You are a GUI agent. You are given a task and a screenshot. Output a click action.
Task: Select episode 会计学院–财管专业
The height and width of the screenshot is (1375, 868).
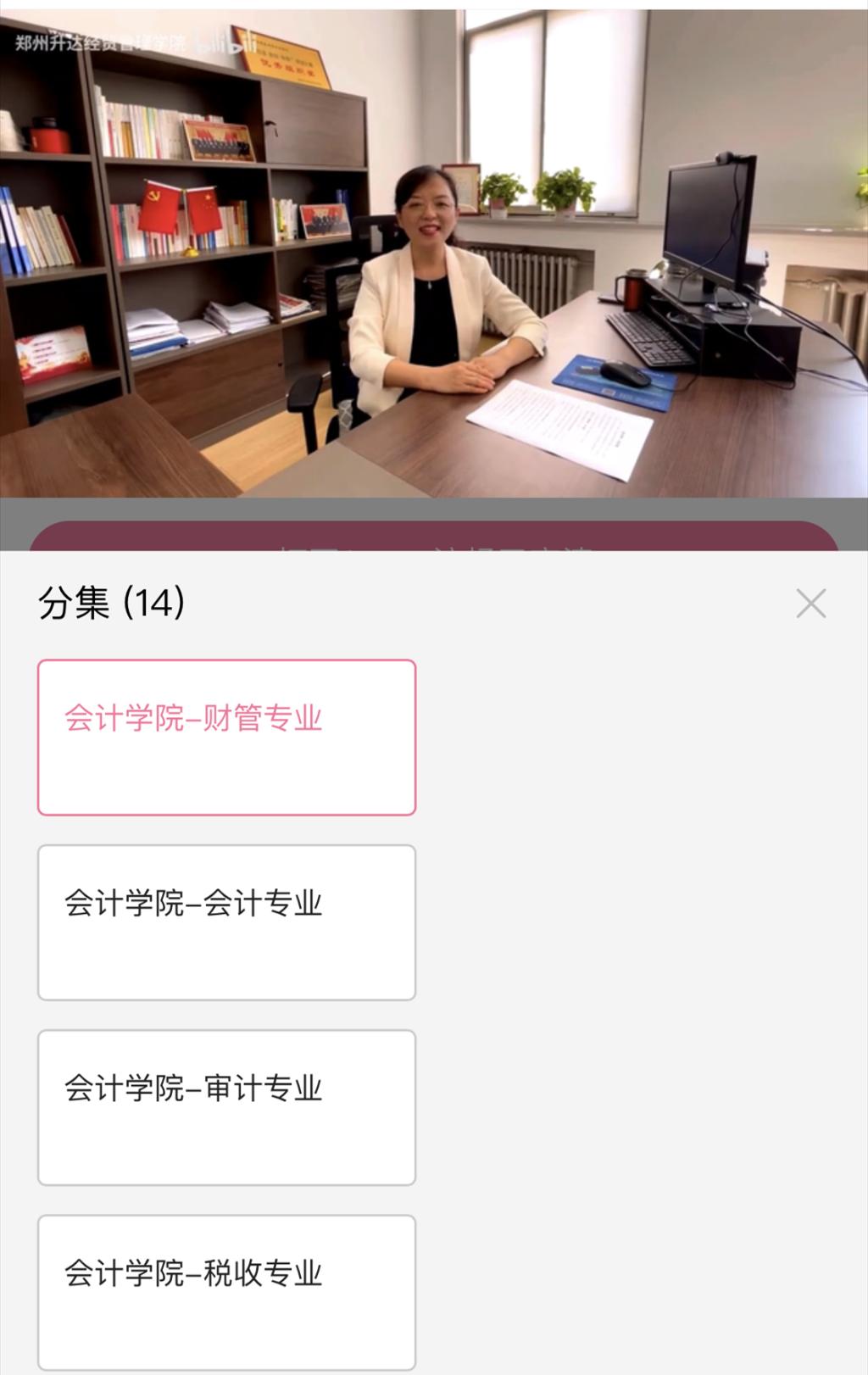point(226,738)
